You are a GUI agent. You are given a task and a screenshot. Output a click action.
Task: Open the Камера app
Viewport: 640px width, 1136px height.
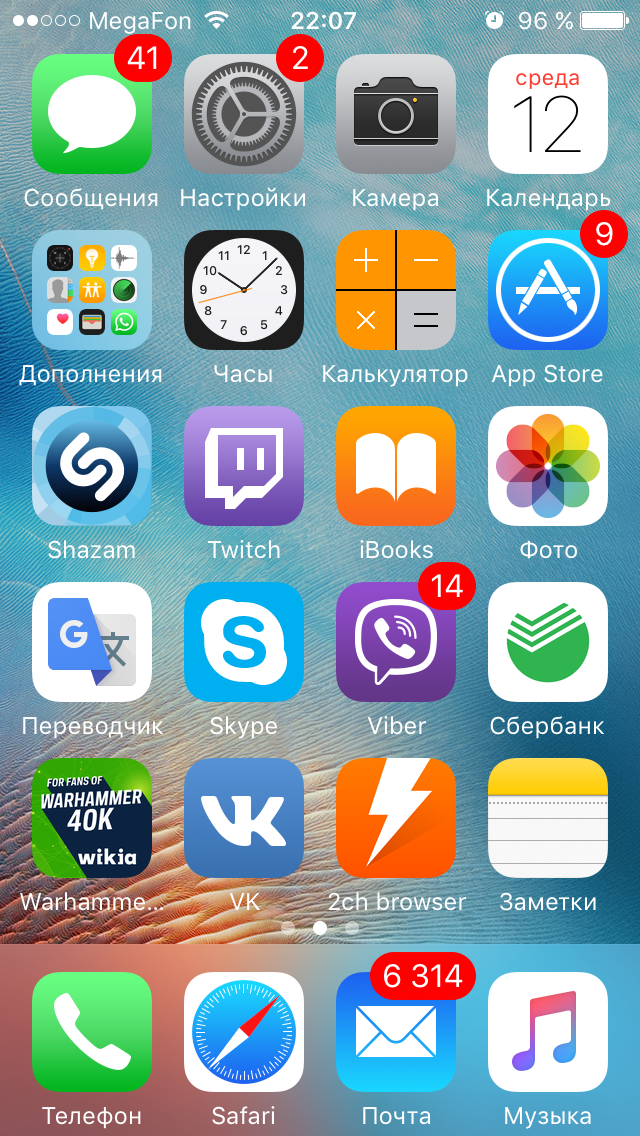tap(396, 114)
